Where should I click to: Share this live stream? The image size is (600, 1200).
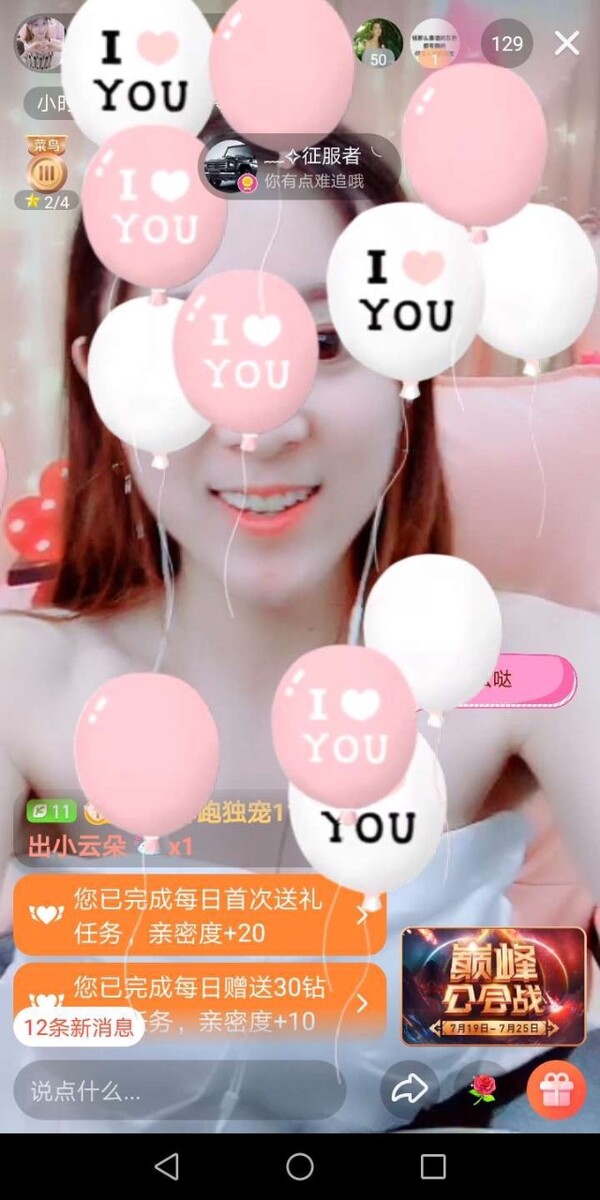(409, 1090)
